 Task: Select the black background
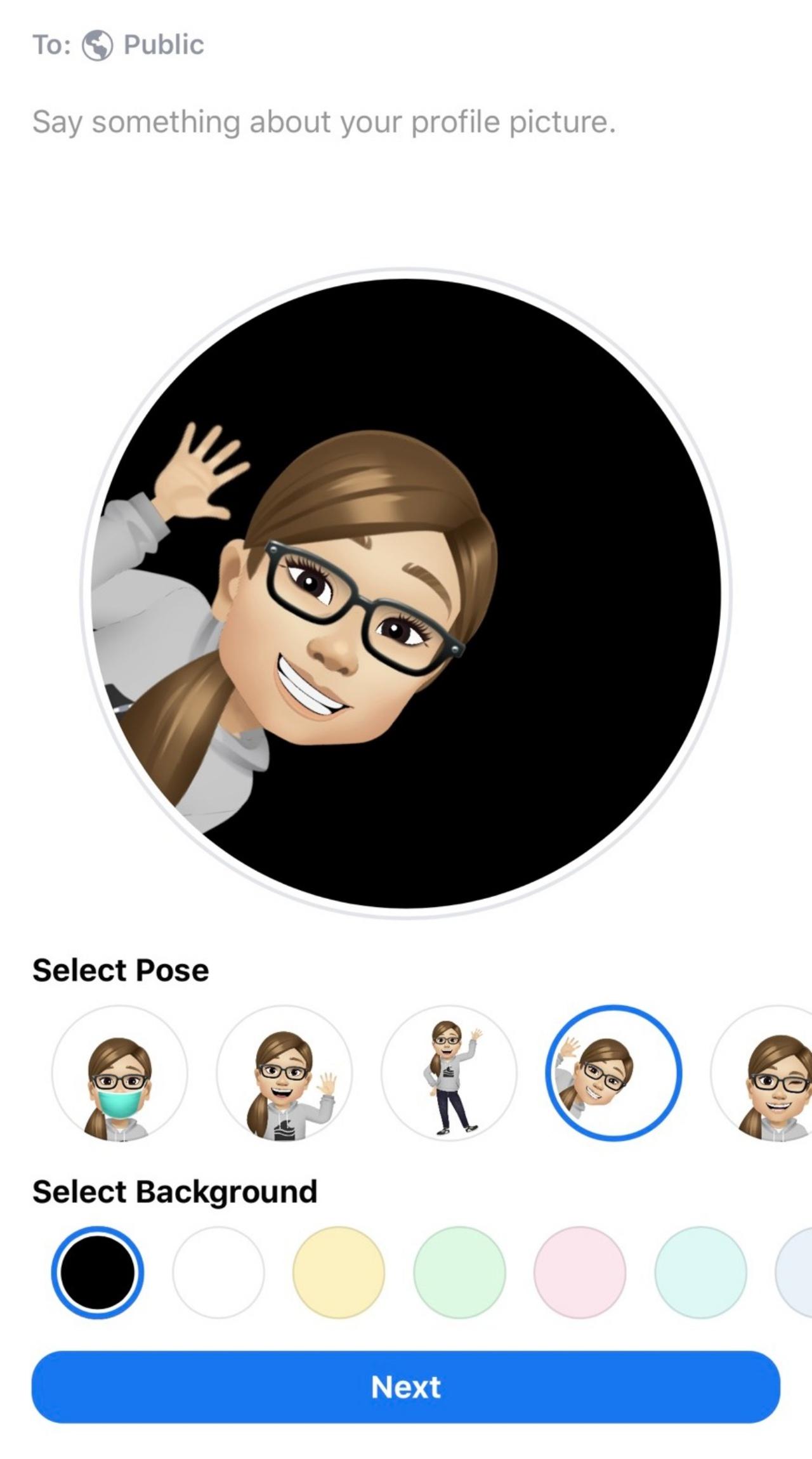click(98, 1273)
